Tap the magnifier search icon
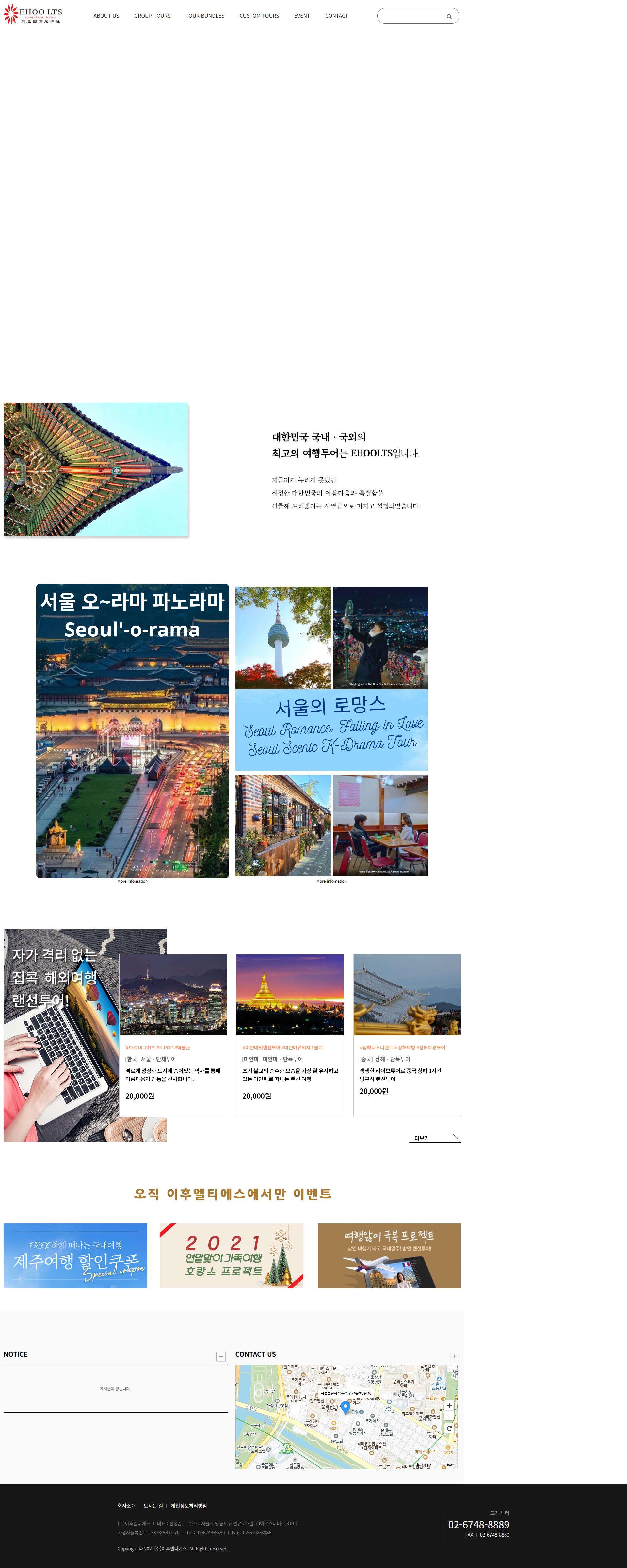 click(449, 16)
